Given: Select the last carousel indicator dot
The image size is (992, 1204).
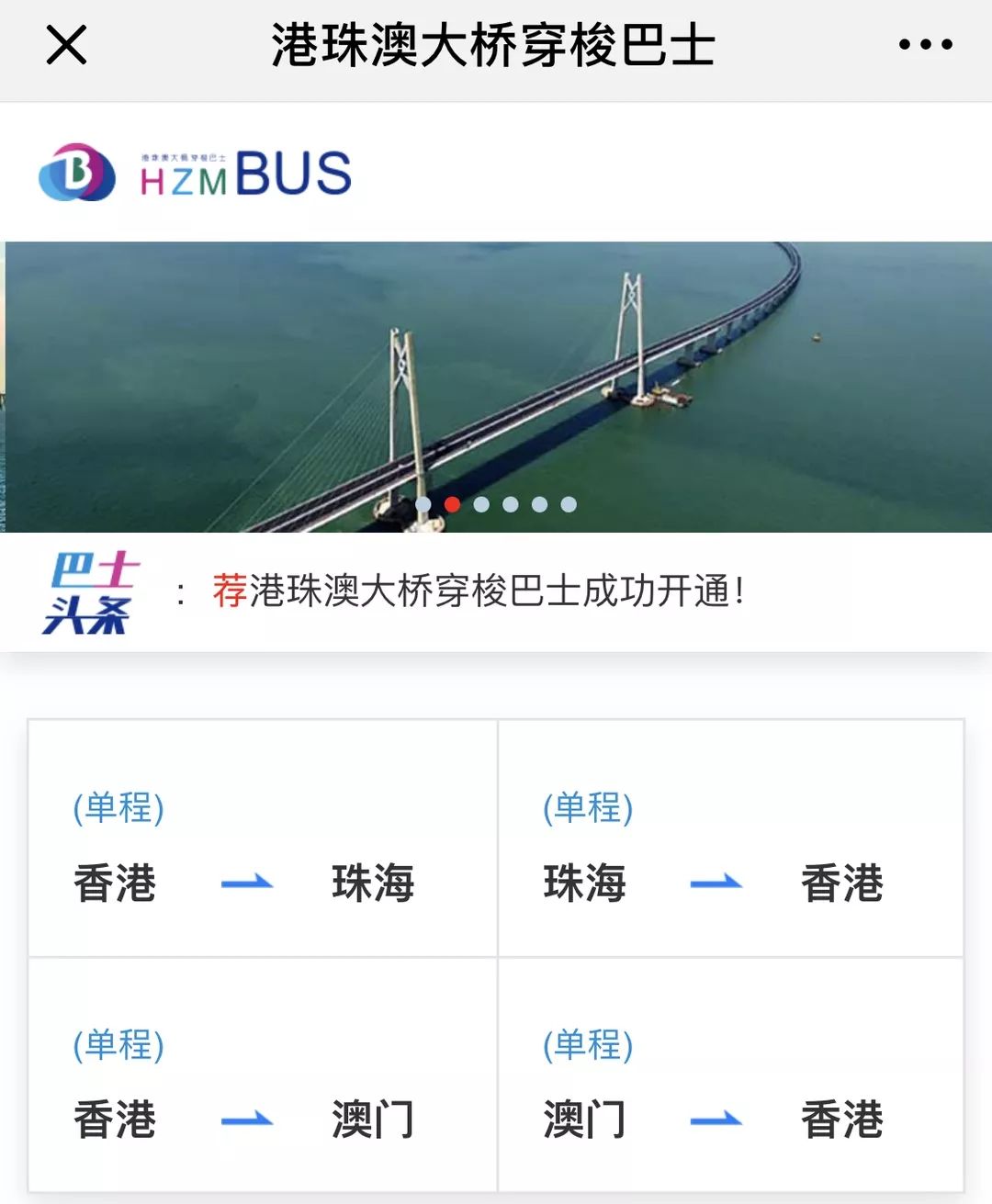Looking at the screenshot, I should pyautogui.click(x=569, y=503).
